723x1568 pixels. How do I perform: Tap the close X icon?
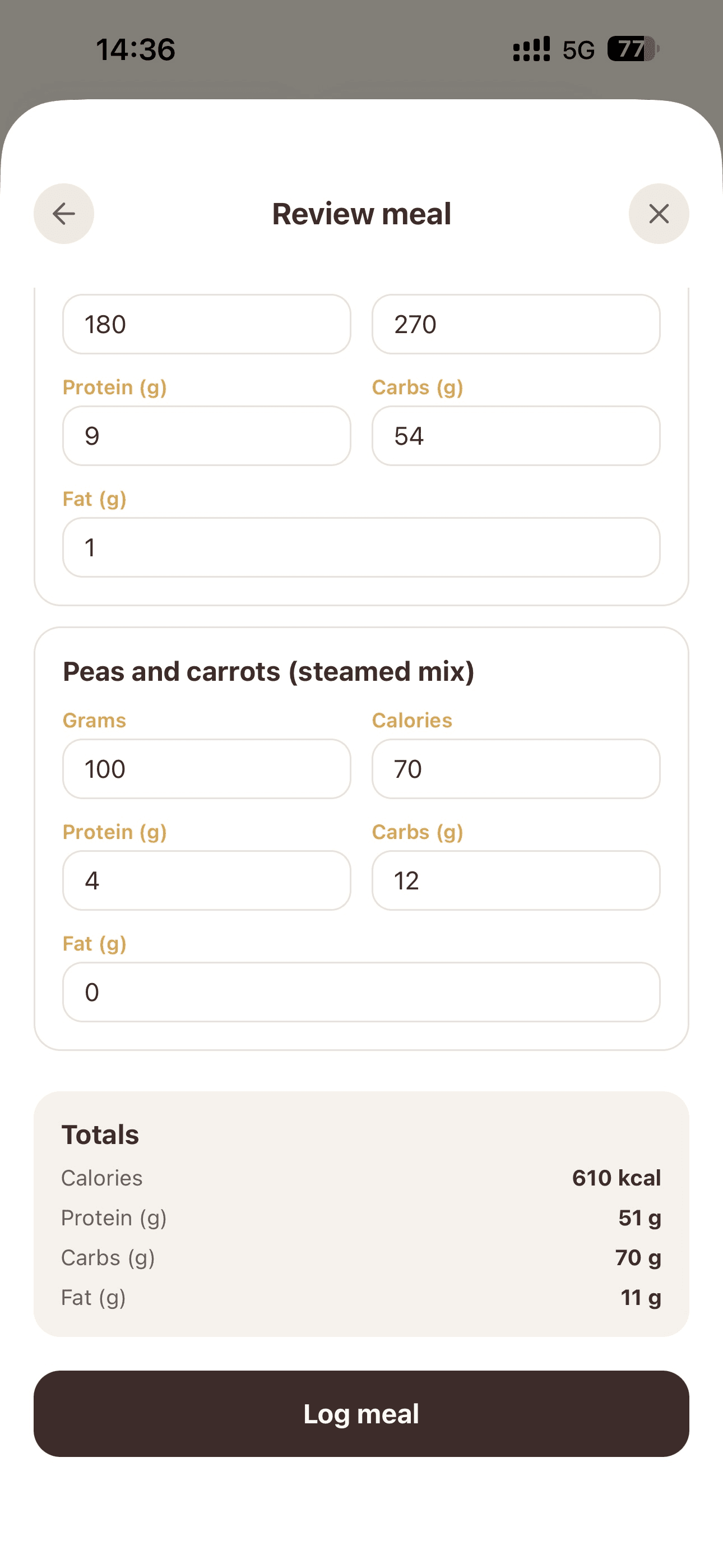point(659,214)
